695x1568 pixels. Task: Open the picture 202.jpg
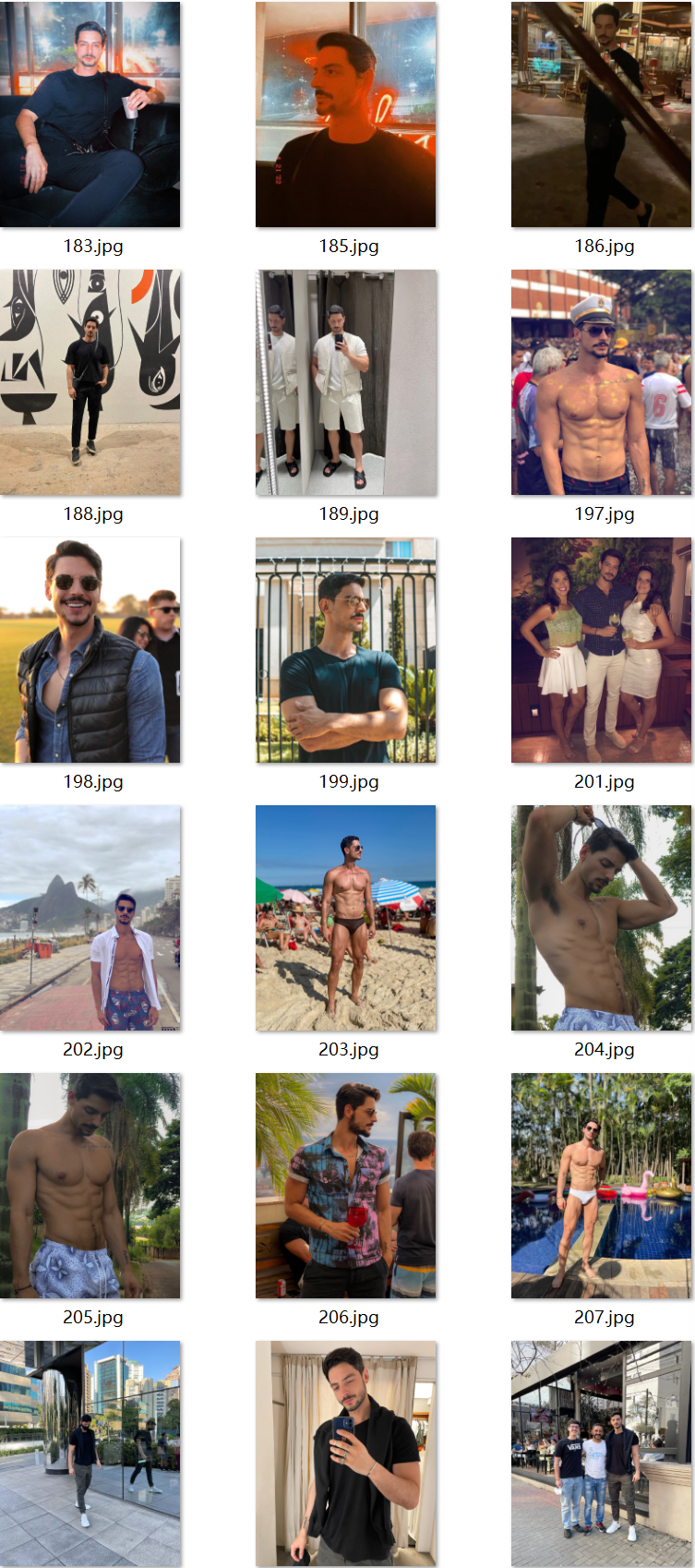(90, 918)
